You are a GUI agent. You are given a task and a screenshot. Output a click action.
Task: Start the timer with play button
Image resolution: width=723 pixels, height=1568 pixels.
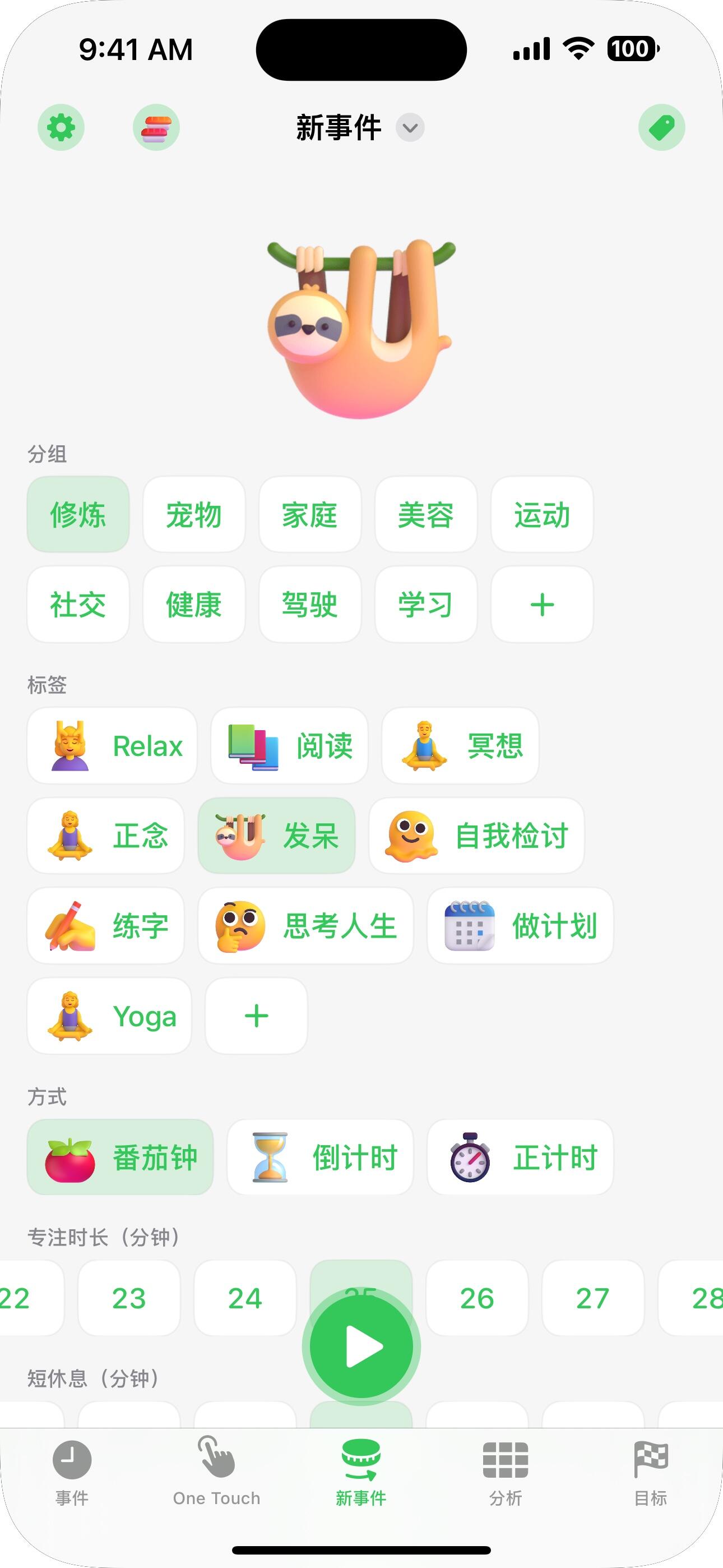[361, 1346]
